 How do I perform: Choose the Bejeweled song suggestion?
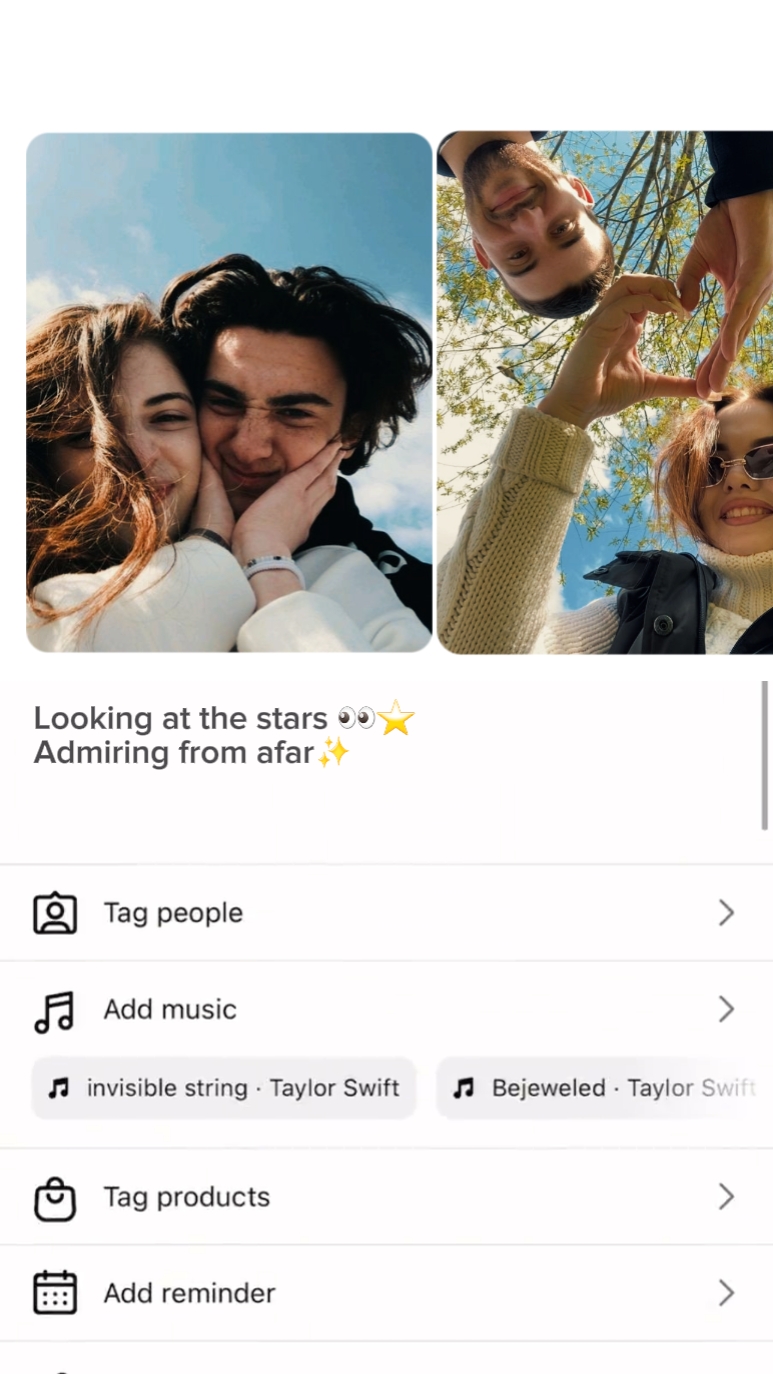point(603,1088)
